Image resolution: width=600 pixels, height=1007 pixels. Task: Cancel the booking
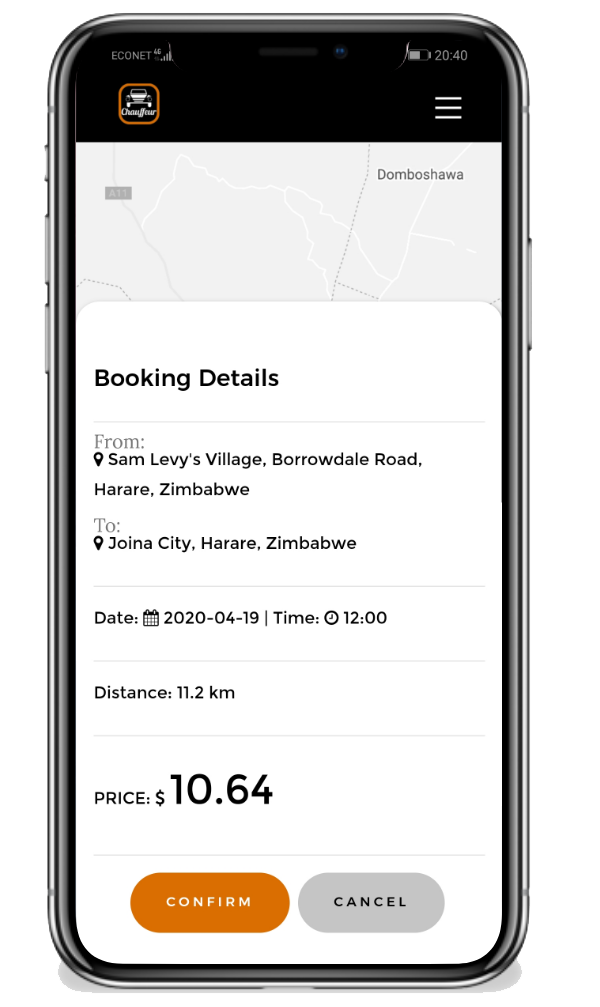tap(371, 902)
